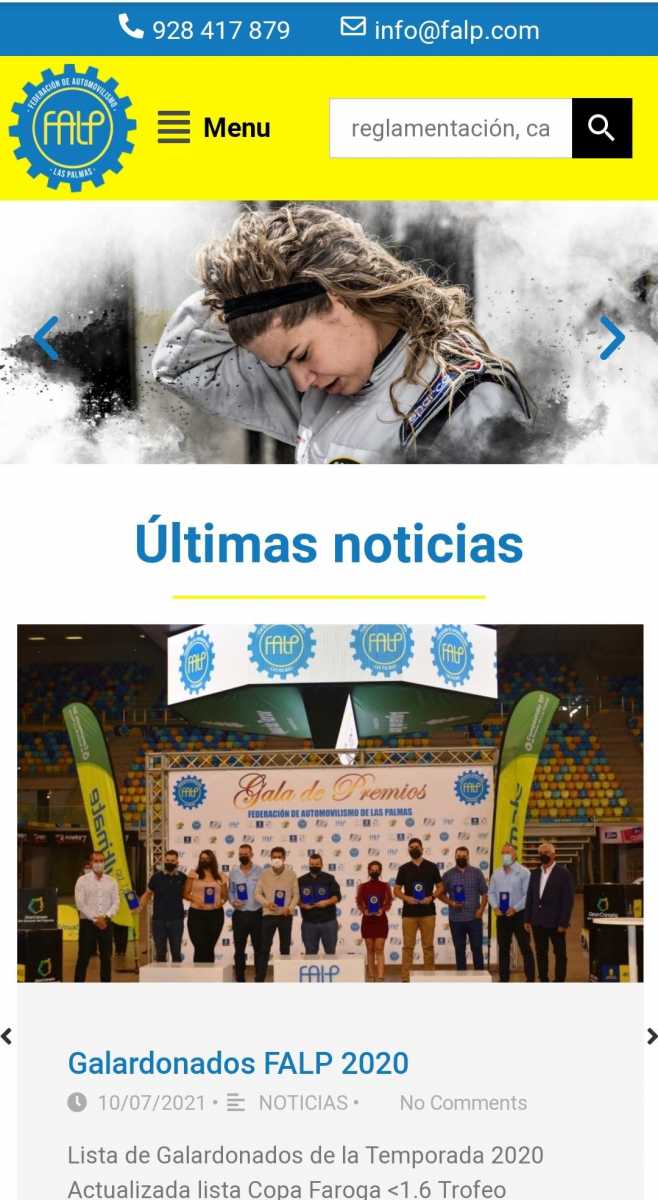Show previous news item with left arrow
Screen dimensions: 658x1200
(7, 1037)
